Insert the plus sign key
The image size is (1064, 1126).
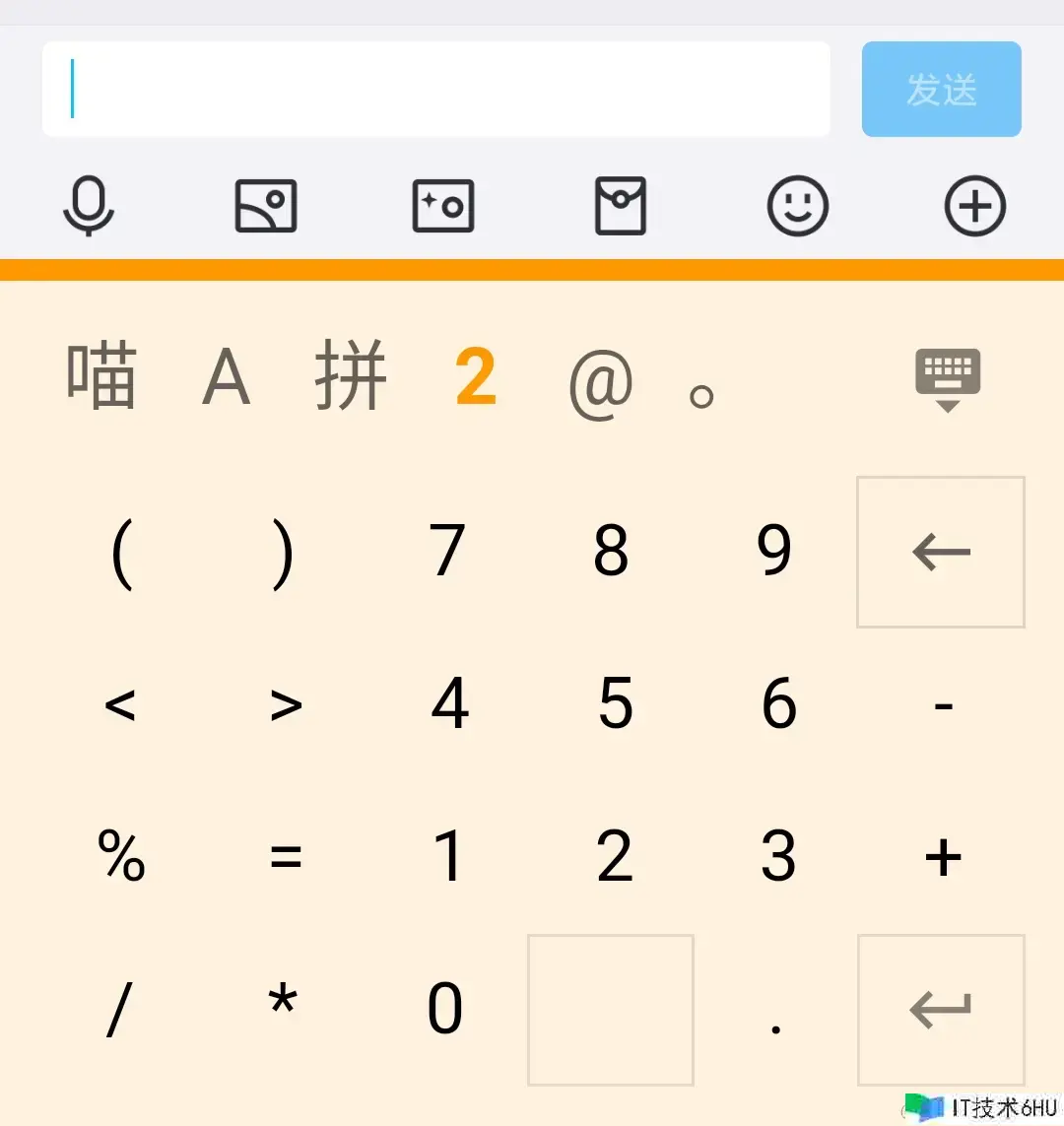point(943,856)
